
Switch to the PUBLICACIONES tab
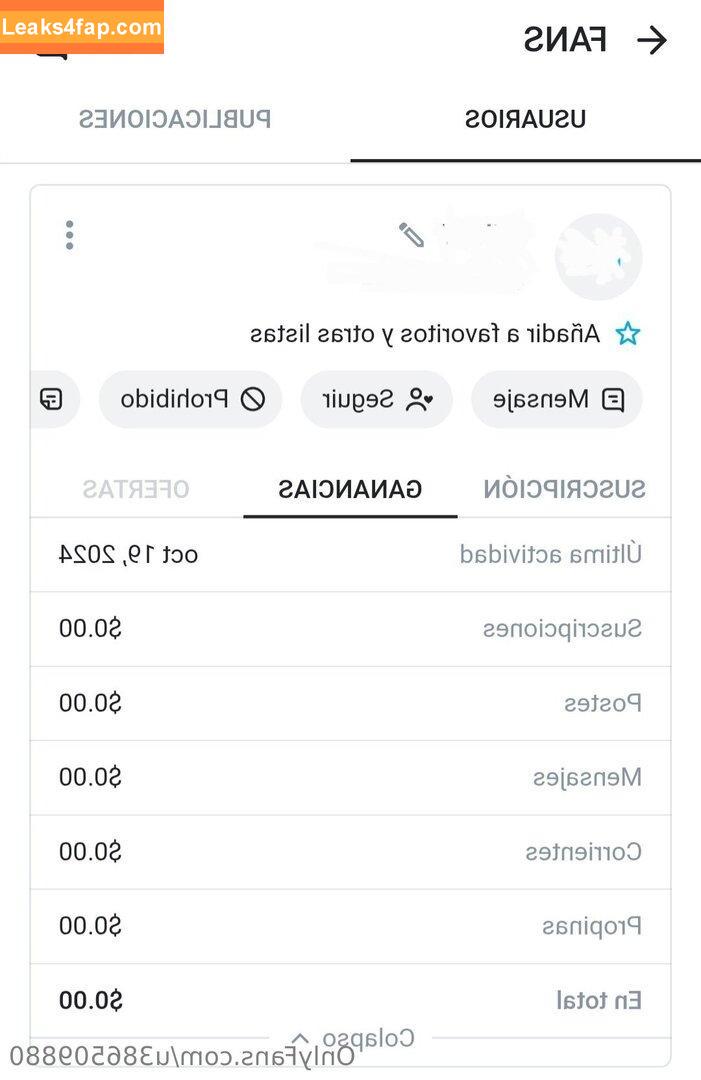pyautogui.click(x=175, y=120)
